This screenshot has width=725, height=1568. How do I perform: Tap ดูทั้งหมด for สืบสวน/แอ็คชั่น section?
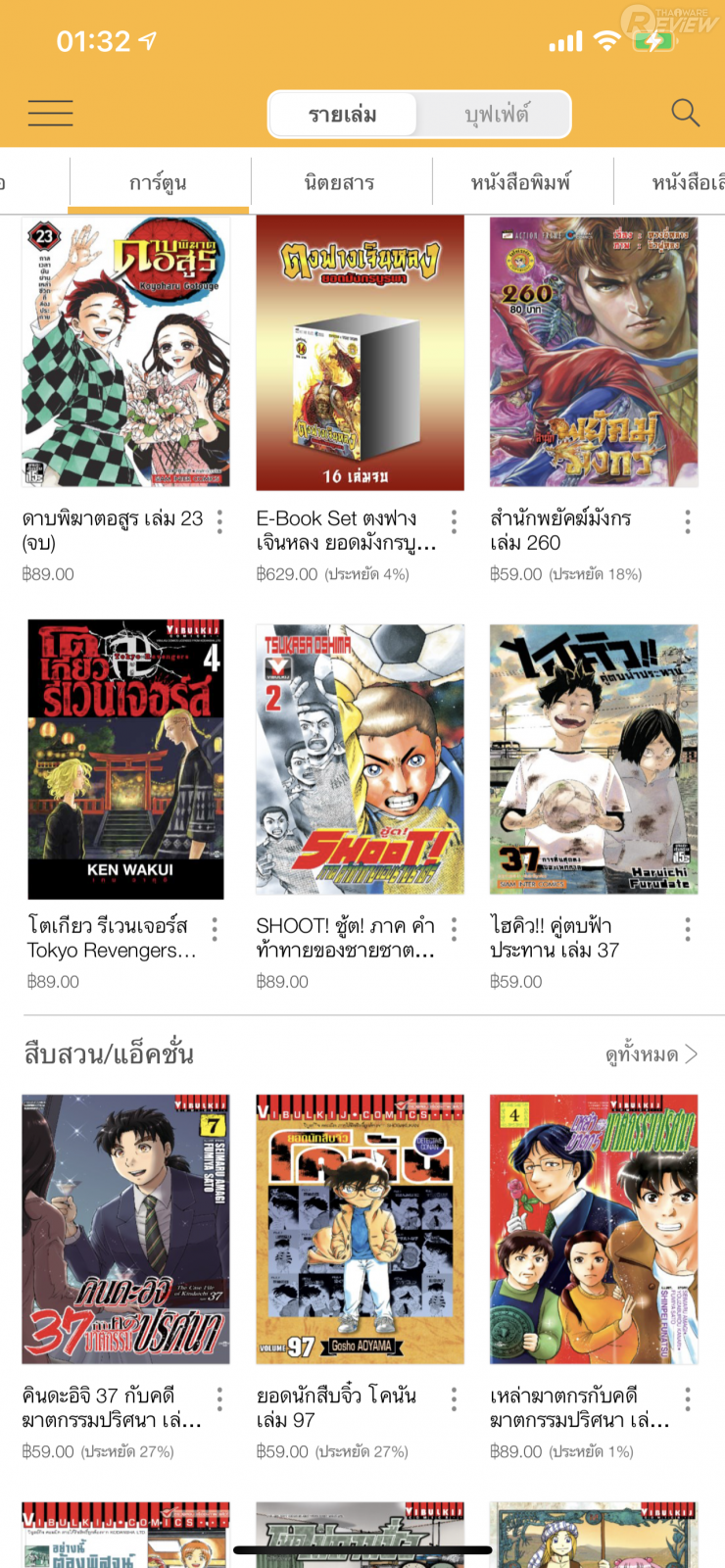tap(651, 1054)
